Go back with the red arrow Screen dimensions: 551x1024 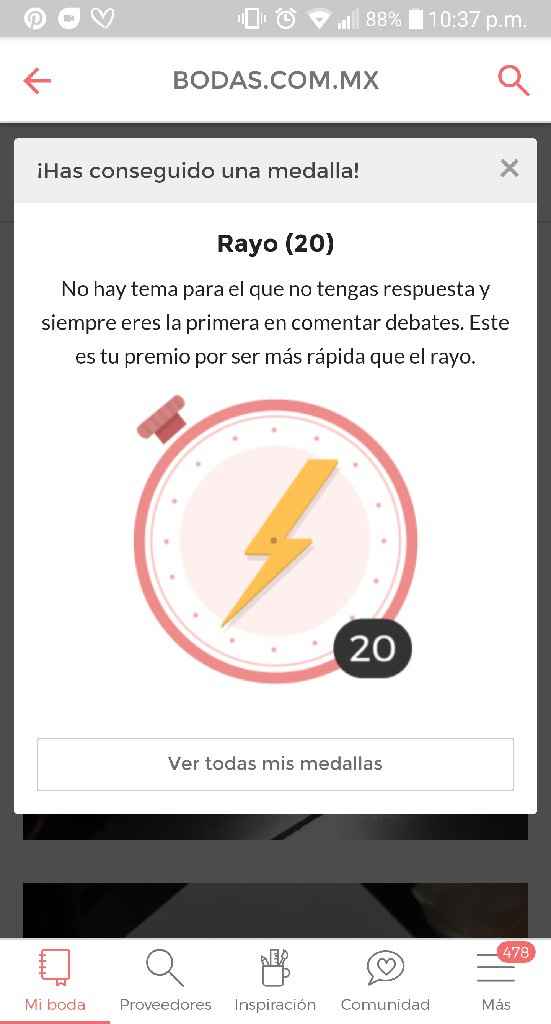coord(37,81)
